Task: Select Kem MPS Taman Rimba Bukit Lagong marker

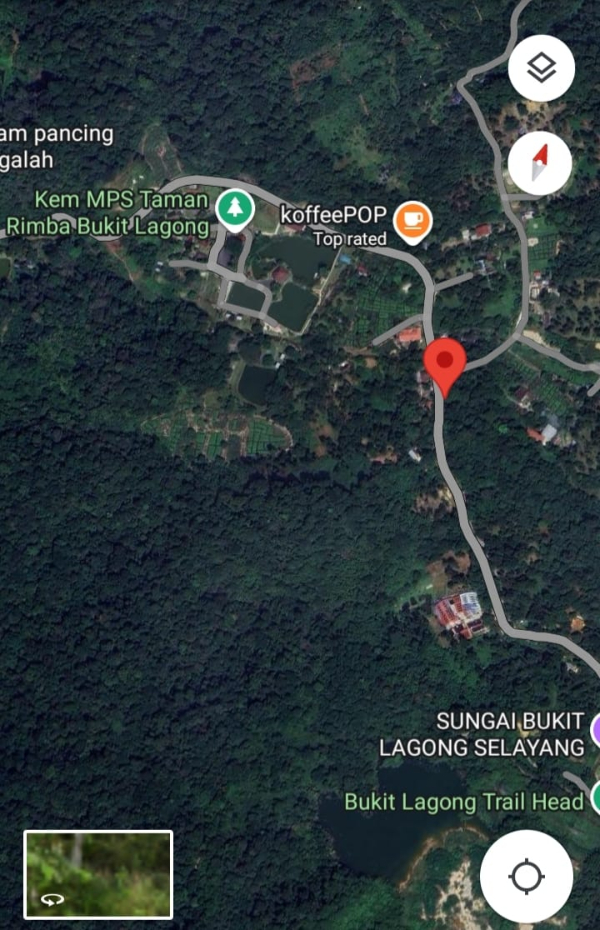Action: tap(235, 209)
